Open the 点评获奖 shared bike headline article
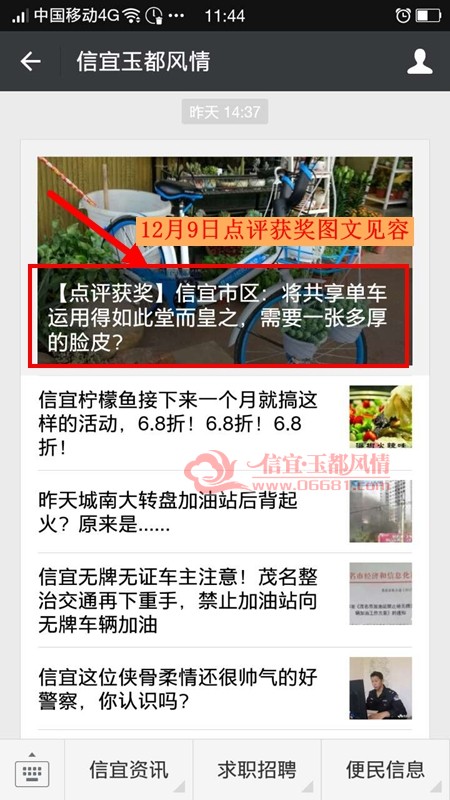 click(x=224, y=261)
